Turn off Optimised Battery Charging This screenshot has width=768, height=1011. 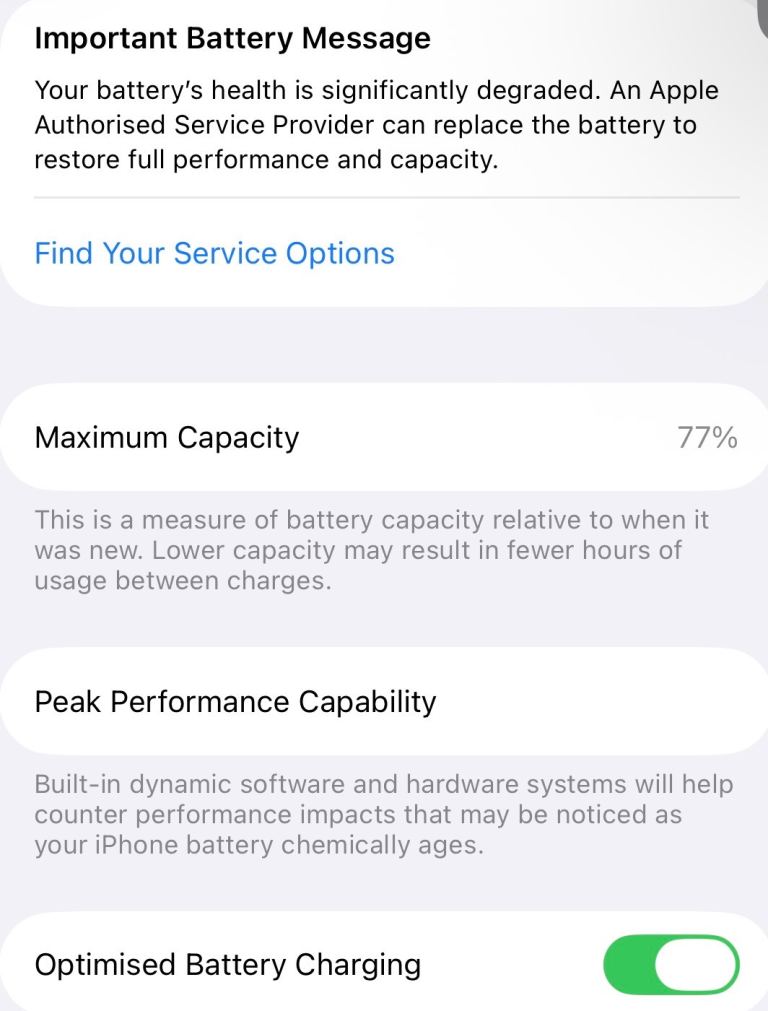tap(670, 967)
